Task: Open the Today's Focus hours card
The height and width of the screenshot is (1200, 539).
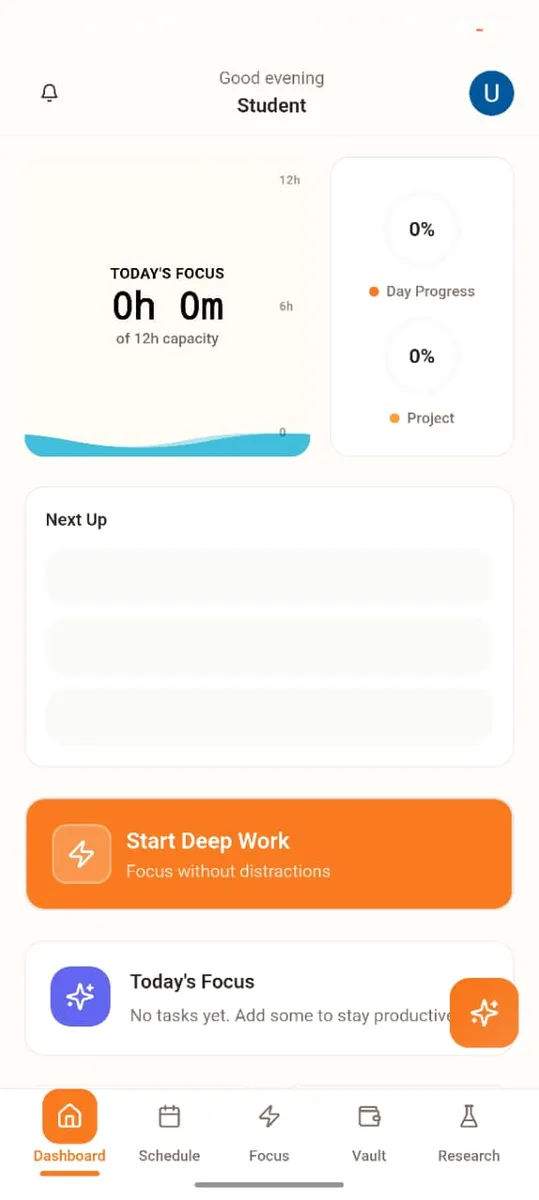Action: (x=167, y=307)
